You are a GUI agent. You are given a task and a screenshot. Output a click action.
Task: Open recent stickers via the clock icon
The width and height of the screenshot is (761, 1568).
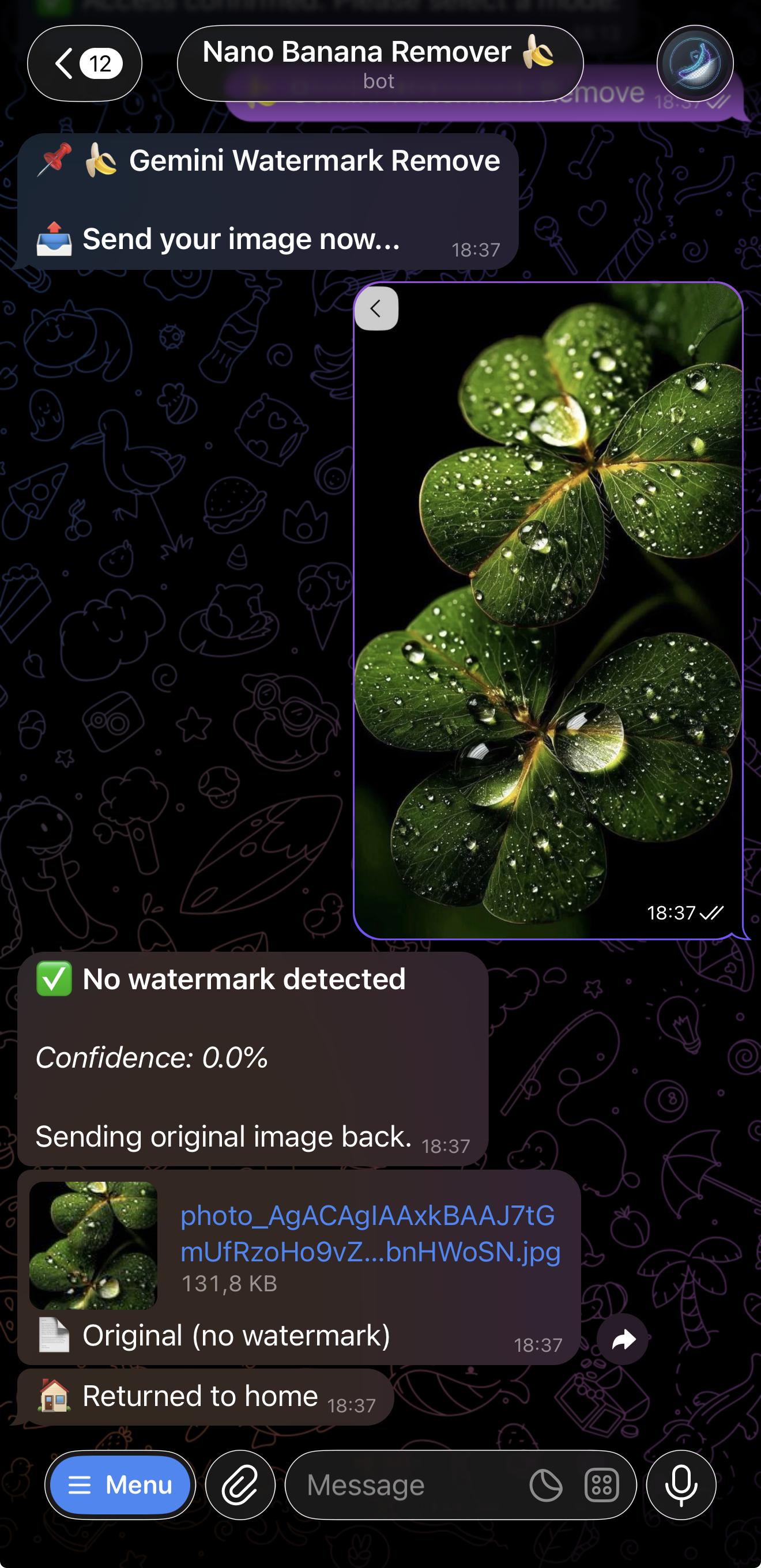click(x=546, y=1485)
